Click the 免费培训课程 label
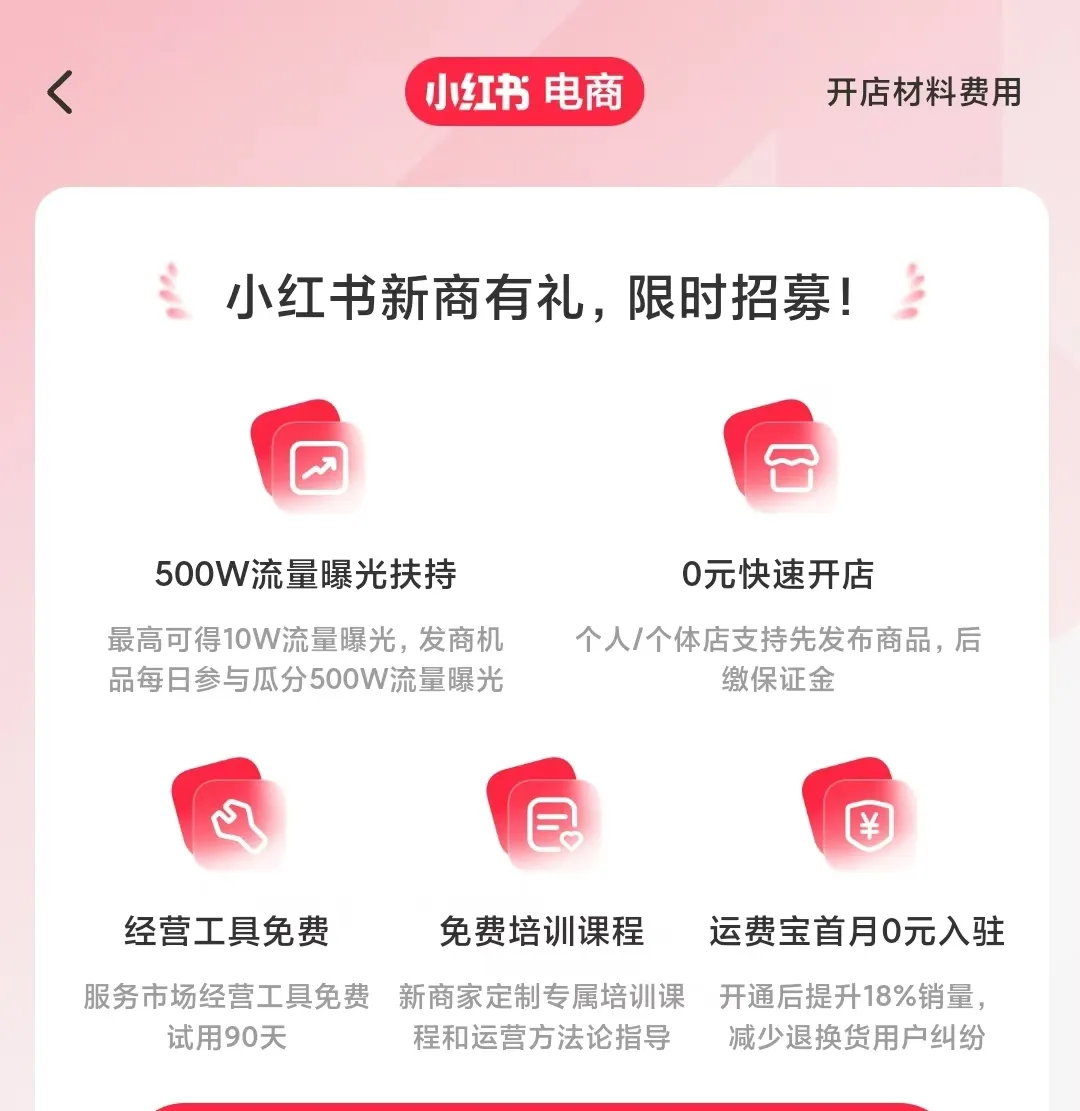This screenshot has width=1080, height=1111. 544,930
